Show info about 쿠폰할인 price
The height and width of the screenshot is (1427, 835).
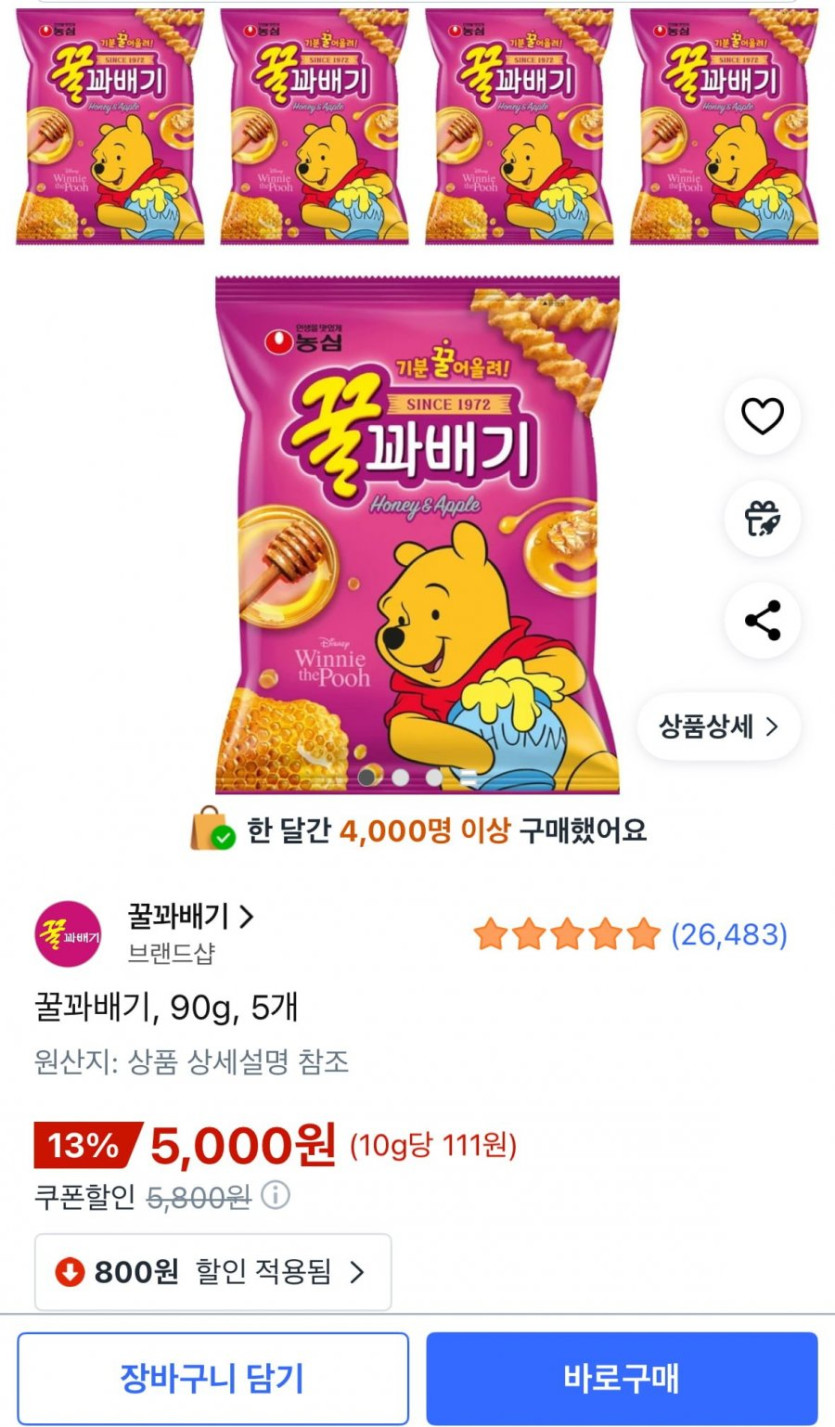pyautogui.click(x=276, y=1195)
